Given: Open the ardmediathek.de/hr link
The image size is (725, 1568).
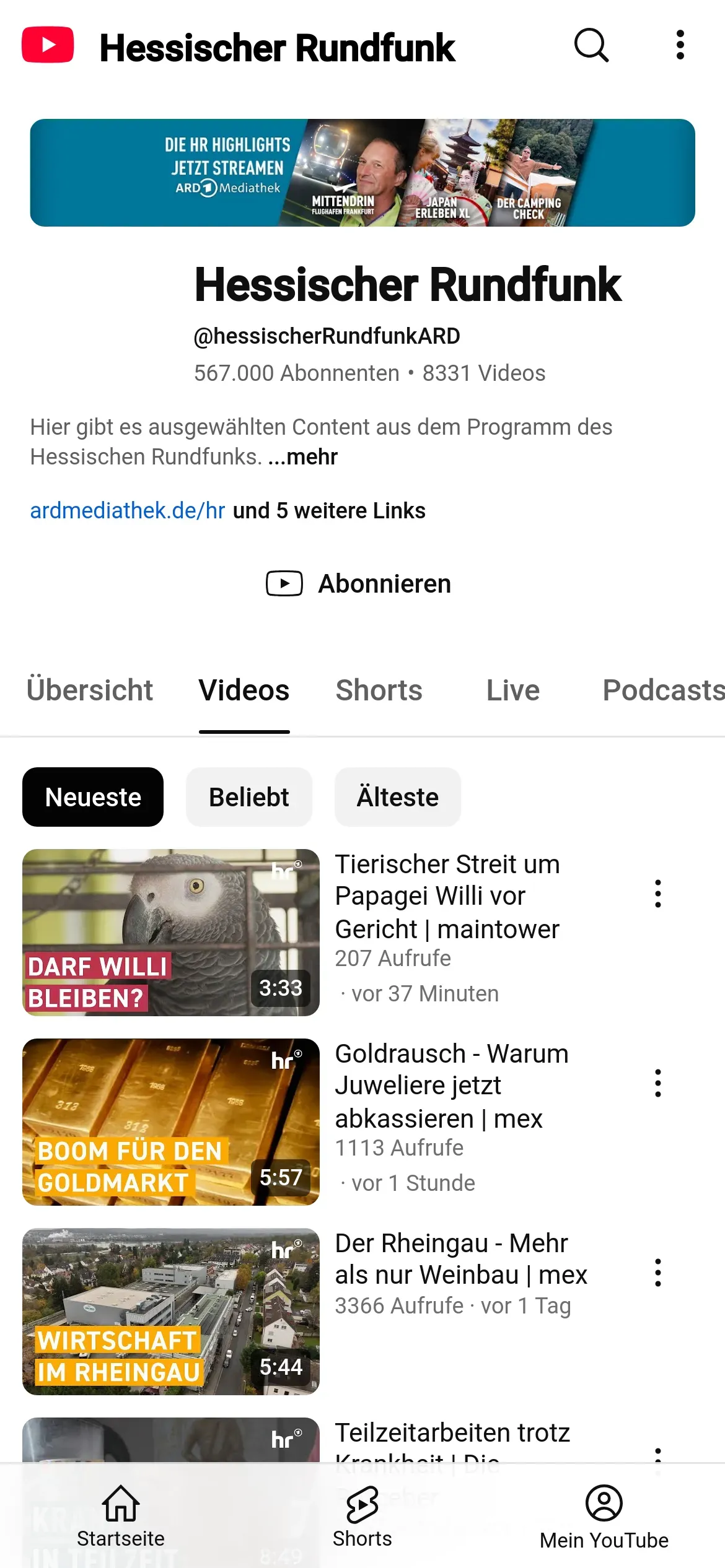Looking at the screenshot, I should tap(127, 511).
